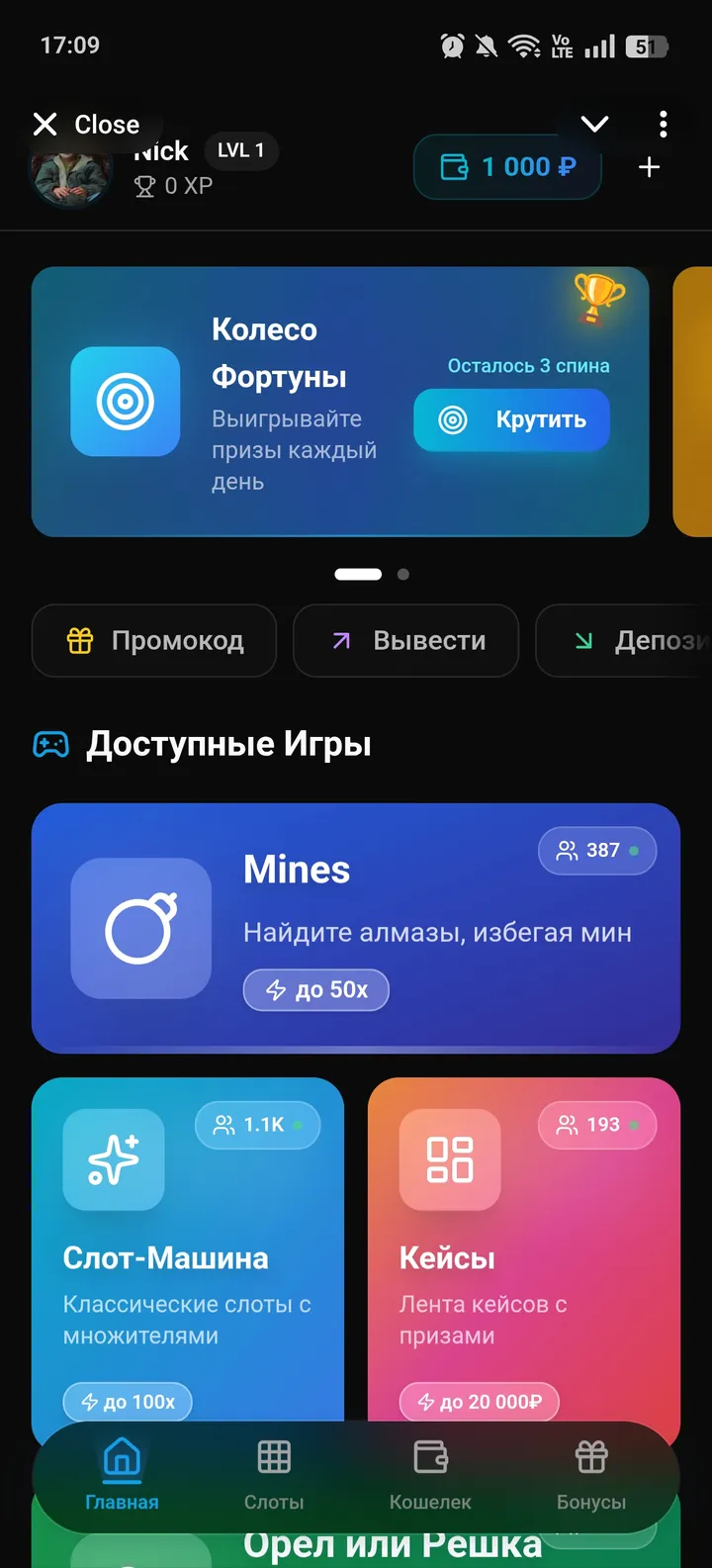Open the three-dot overflow menu
The height and width of the screenshot is (1568, 712).
[x=663, y=125]
